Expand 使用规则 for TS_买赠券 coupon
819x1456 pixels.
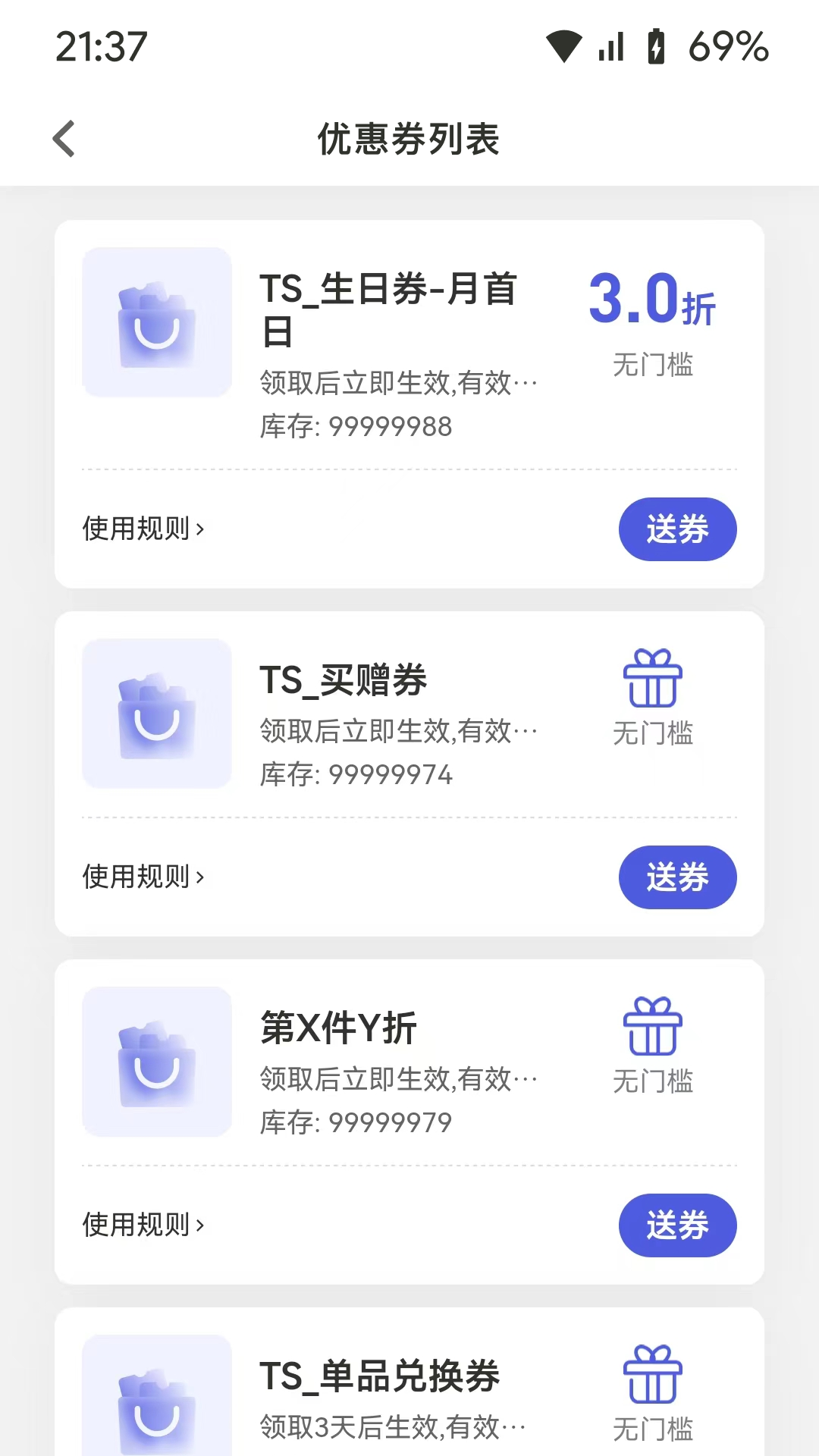(x=143, y=877)
